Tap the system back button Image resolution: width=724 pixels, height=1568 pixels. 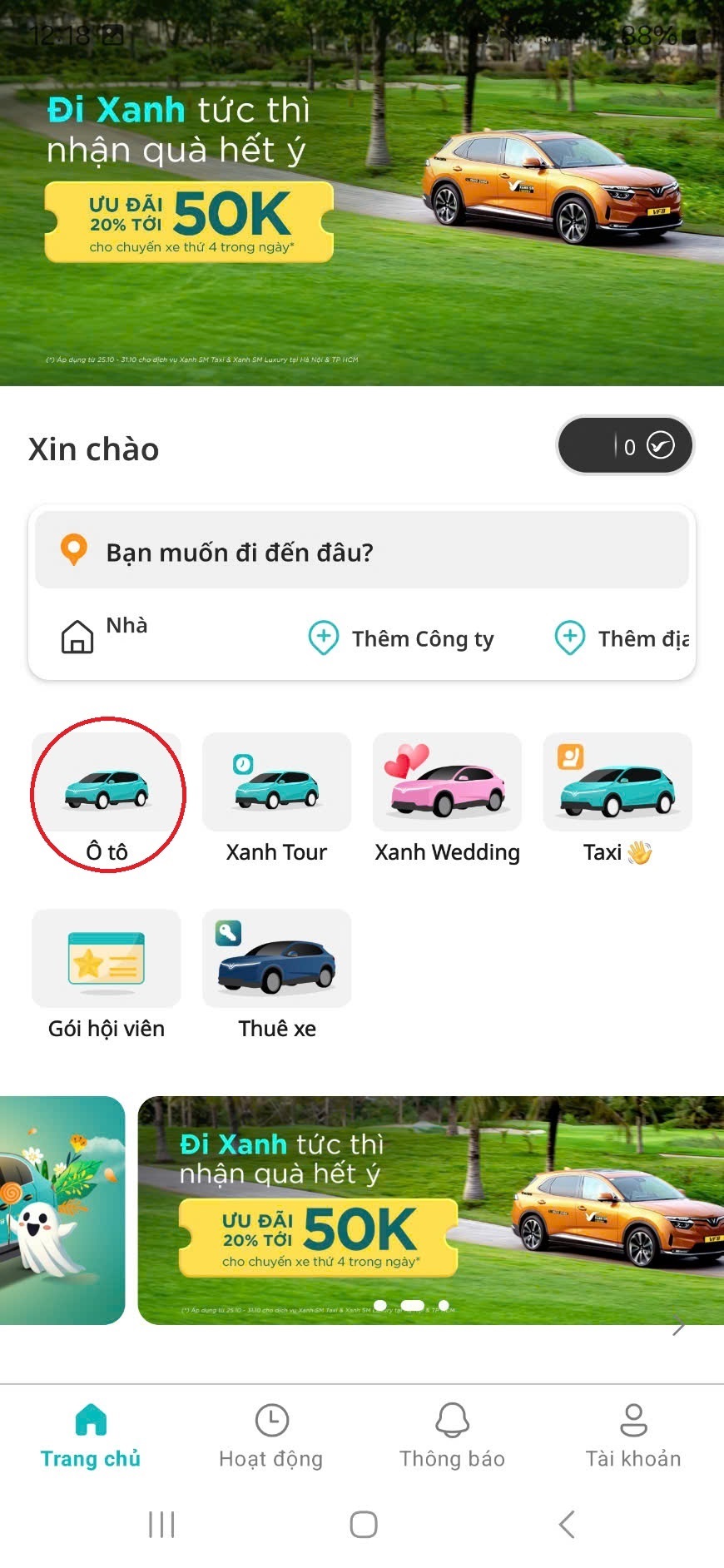(567, 1524)
